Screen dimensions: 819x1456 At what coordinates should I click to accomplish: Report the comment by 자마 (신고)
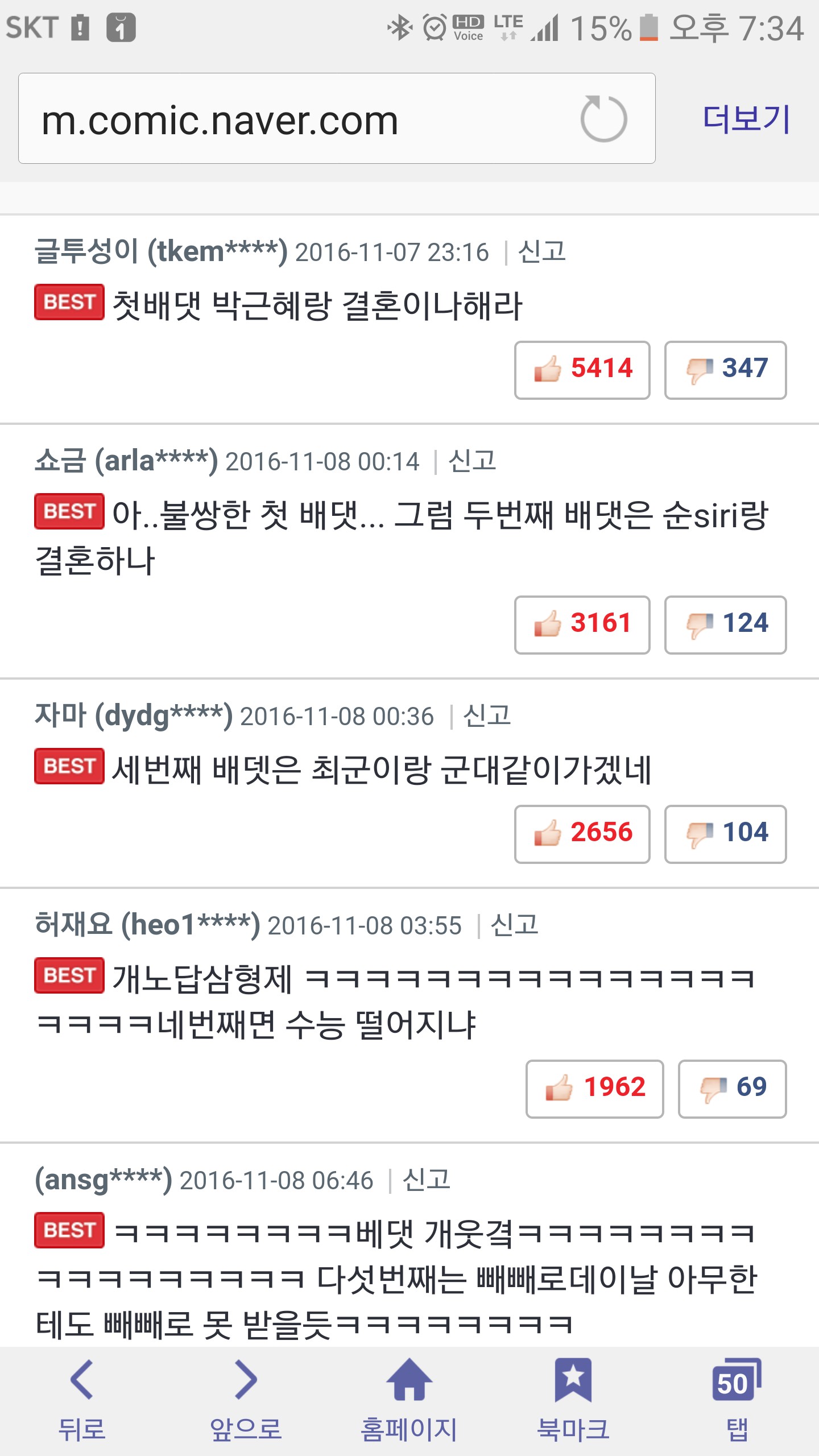(487, 715)
